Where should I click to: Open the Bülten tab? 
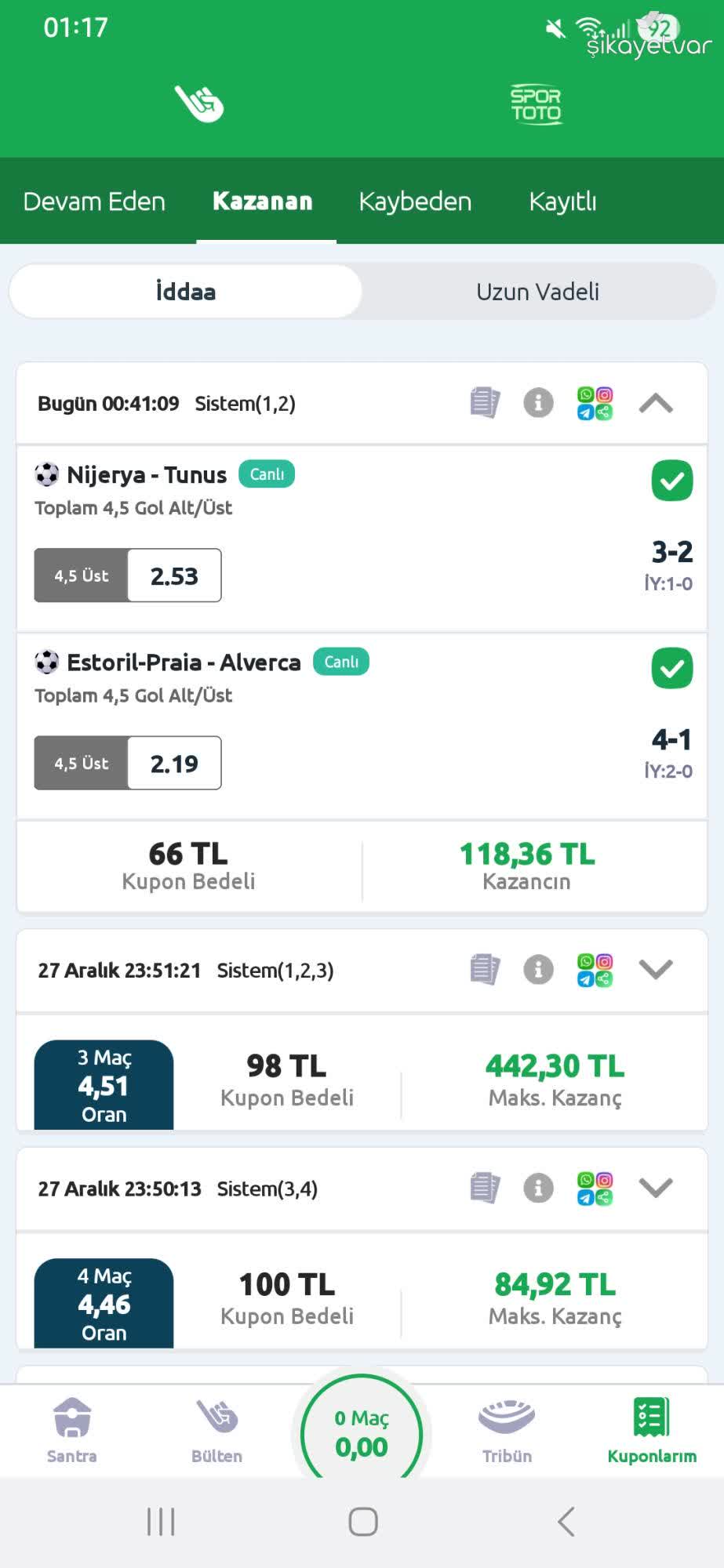point(216,1432)
